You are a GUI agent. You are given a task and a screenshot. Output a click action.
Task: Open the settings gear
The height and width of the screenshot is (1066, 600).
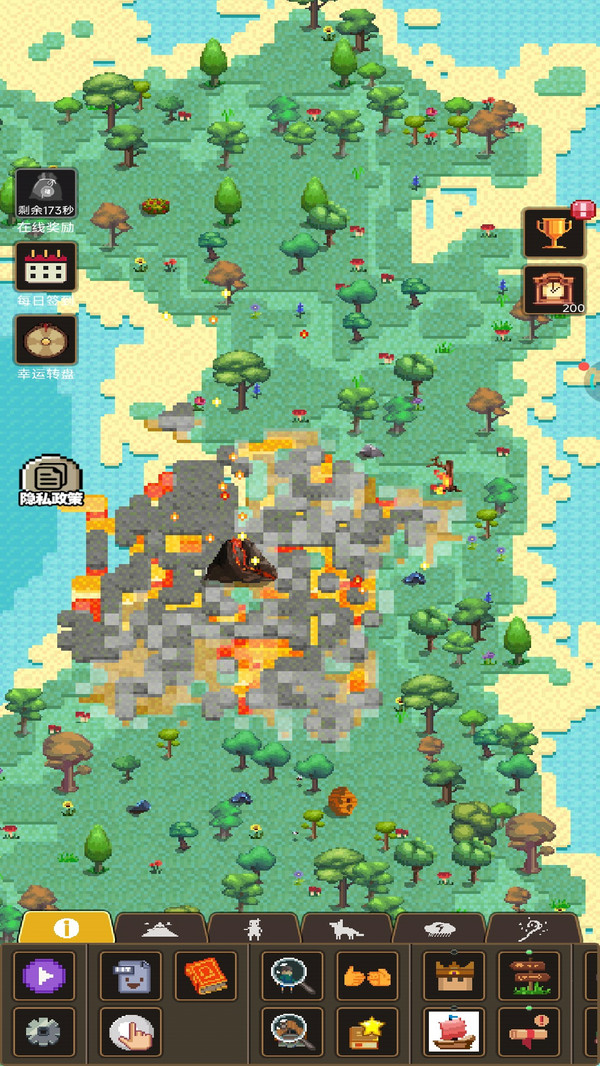click(x=44, y=1031)
